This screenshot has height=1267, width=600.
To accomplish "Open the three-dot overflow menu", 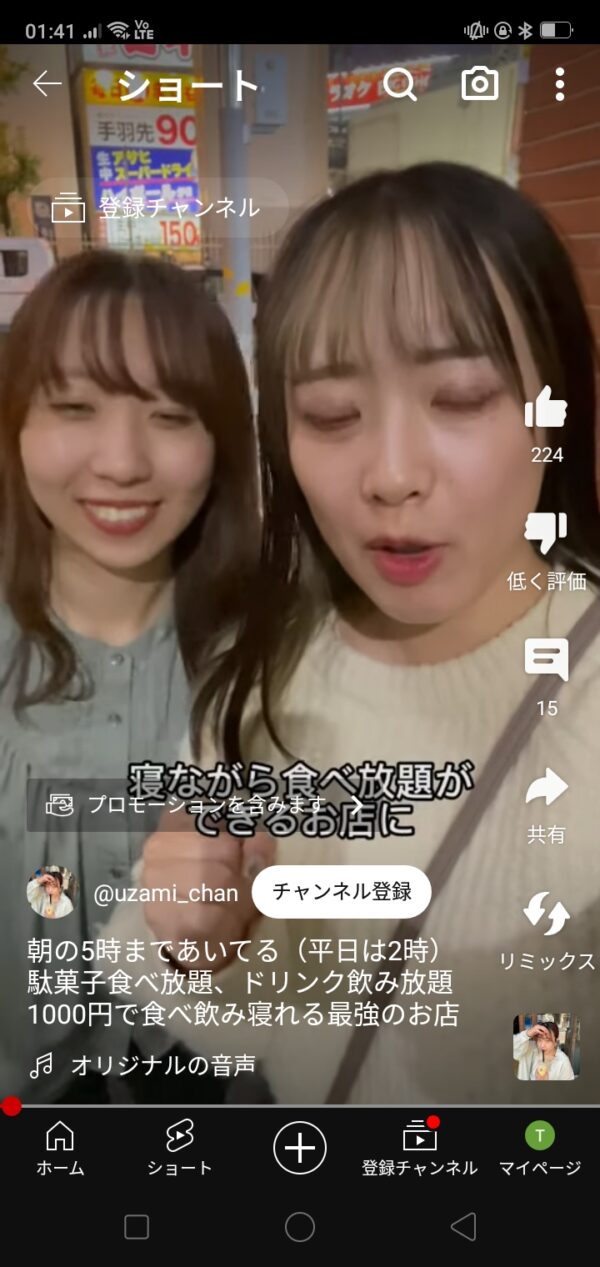I will click(x=559, y=85).
